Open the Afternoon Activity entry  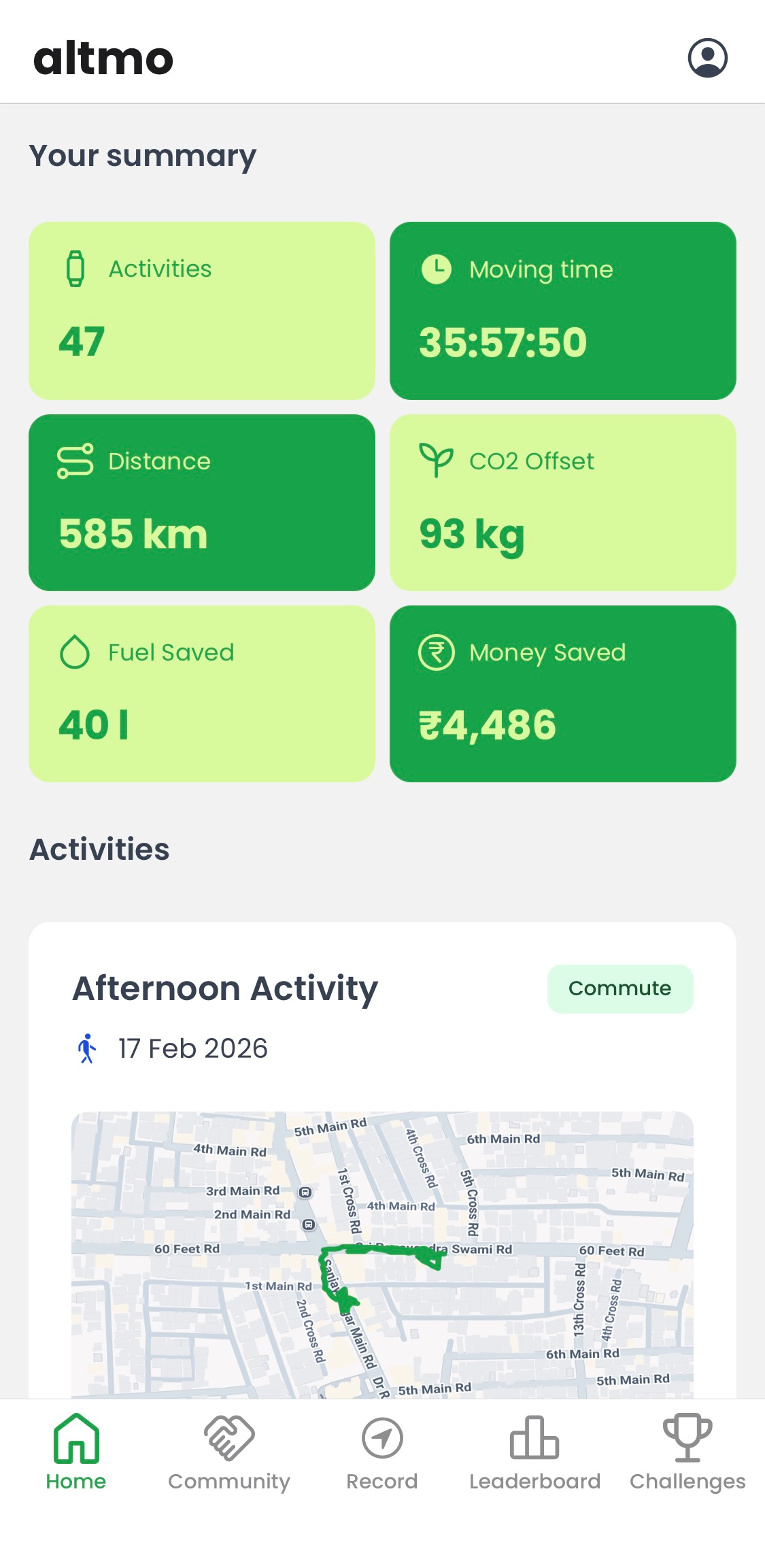pyautogui.click(x=224, y=988)
